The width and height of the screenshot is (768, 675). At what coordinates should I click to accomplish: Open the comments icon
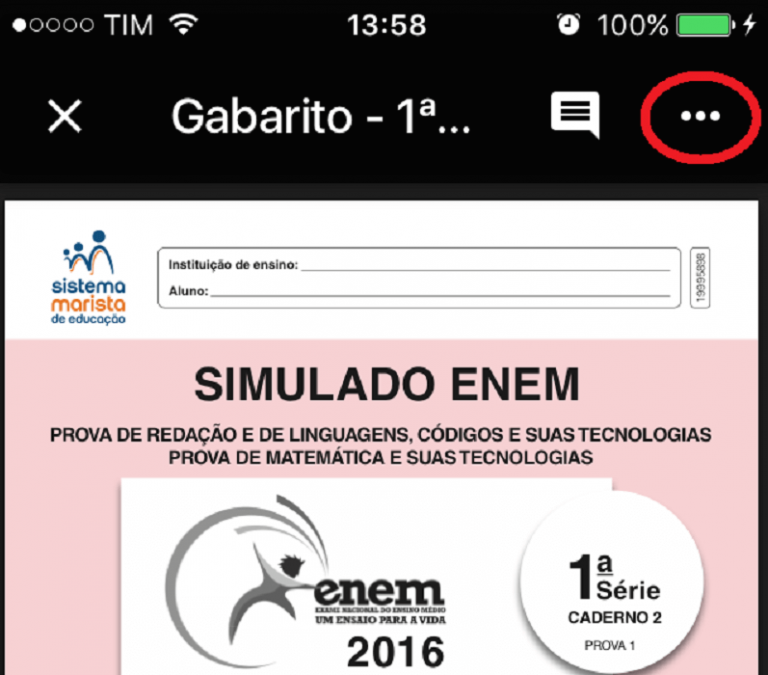click(574, 115)
